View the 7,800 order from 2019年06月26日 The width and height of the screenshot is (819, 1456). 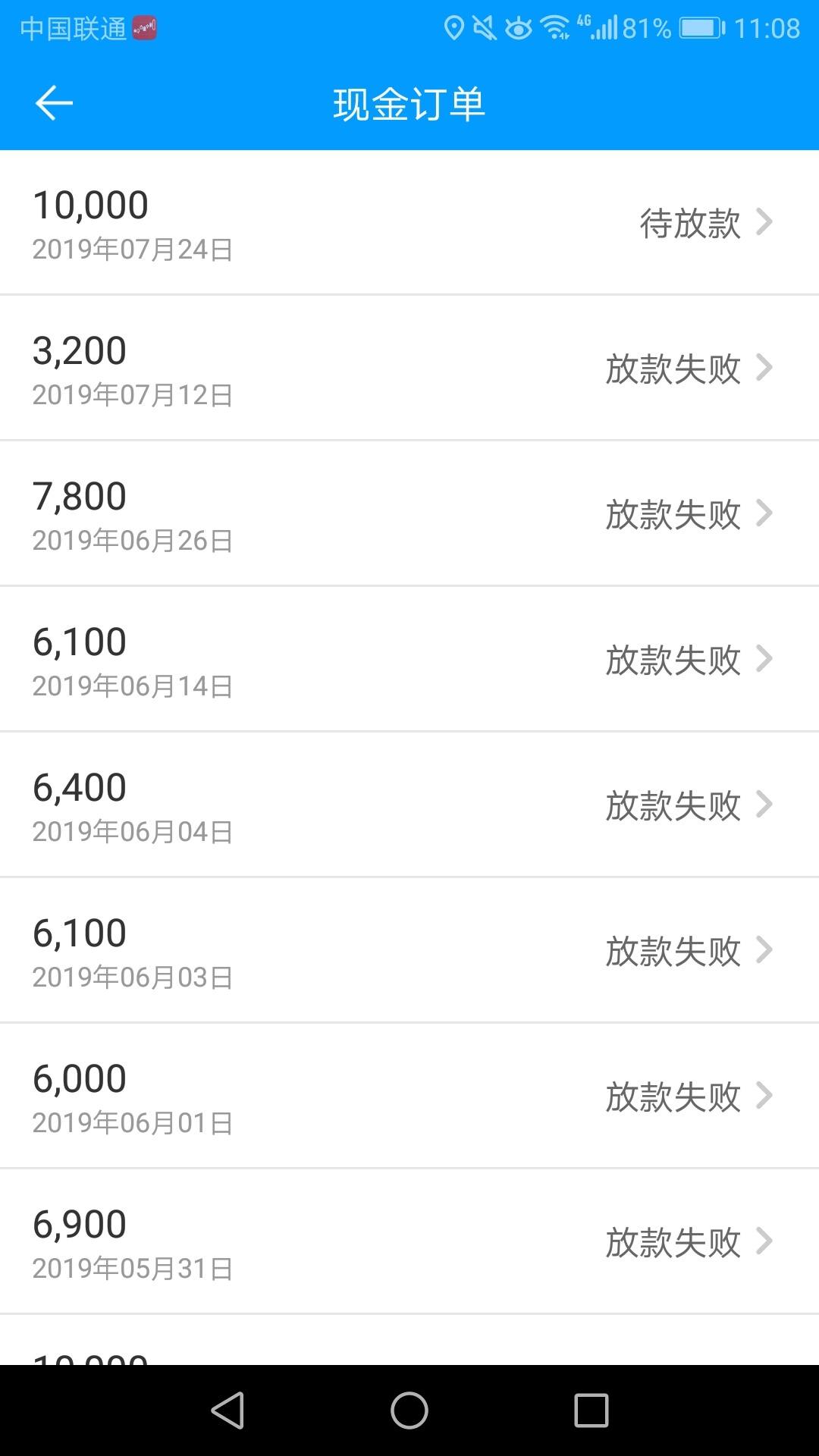point(409,513)
